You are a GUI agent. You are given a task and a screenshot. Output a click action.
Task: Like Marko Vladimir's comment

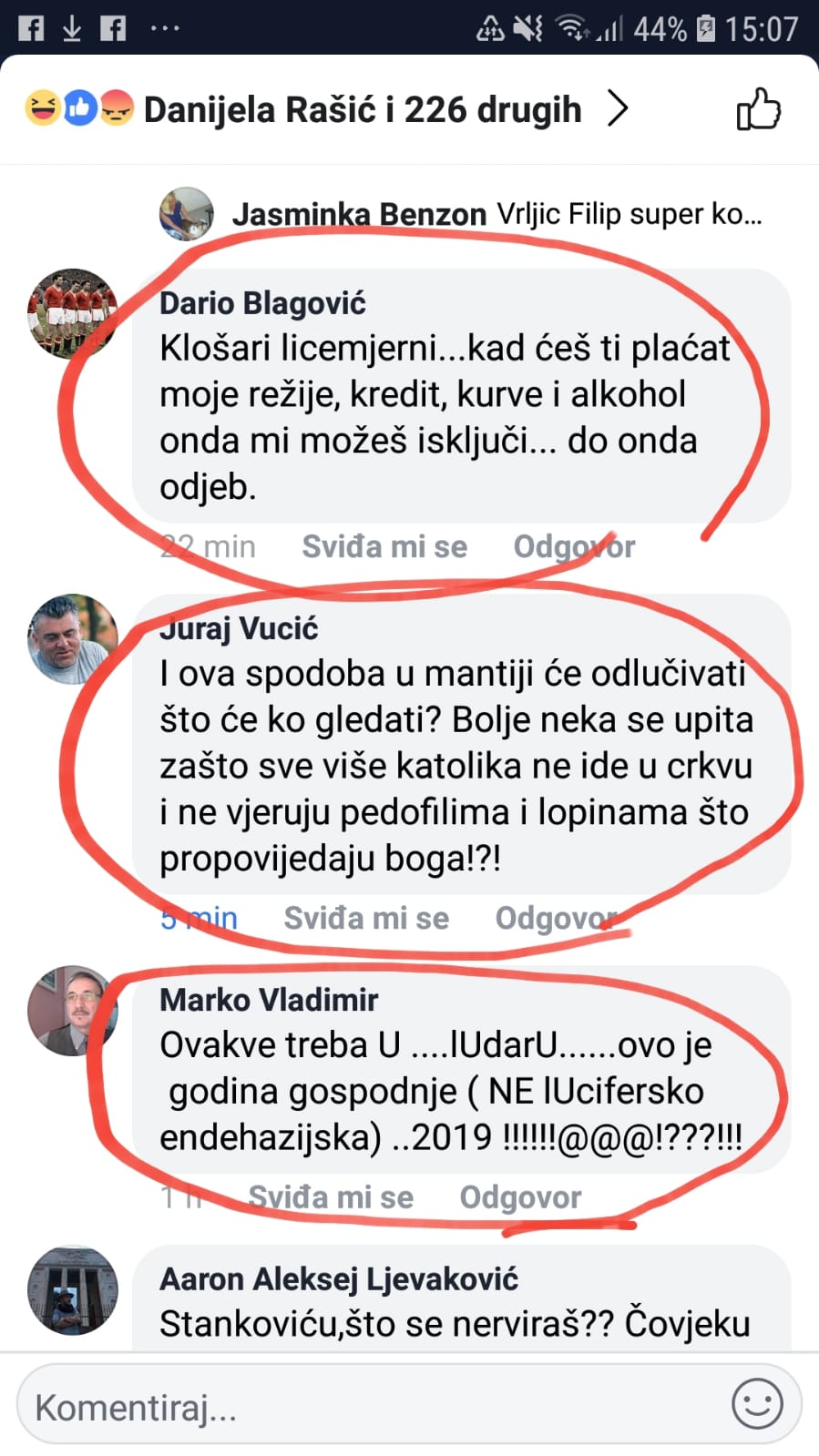(330, 1197)
